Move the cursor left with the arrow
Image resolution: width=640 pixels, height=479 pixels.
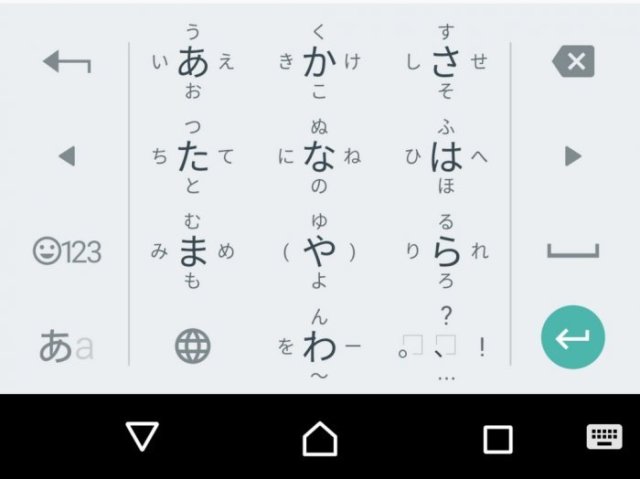(x=67, y=156)
